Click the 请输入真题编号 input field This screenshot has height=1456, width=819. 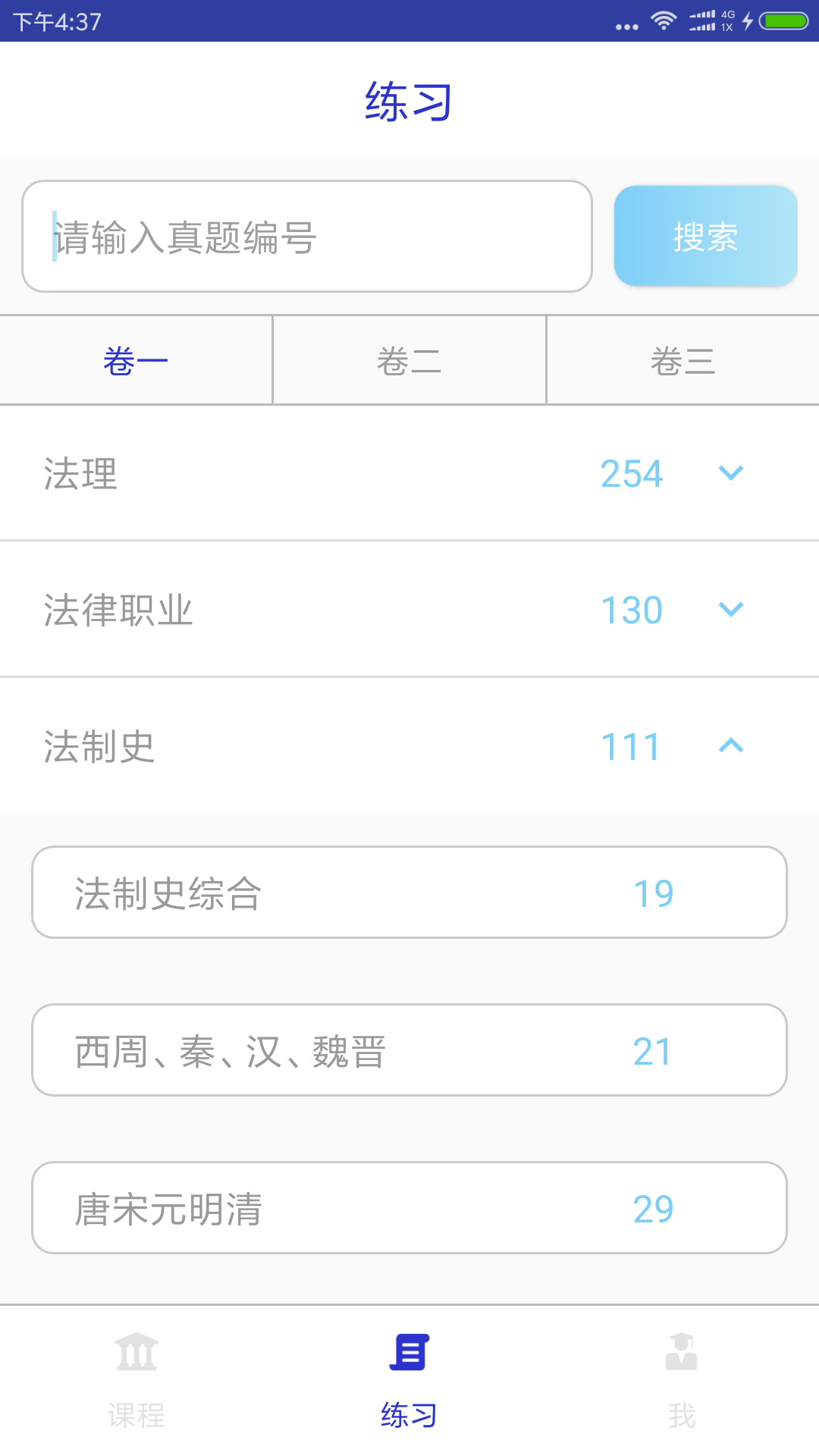307,236
